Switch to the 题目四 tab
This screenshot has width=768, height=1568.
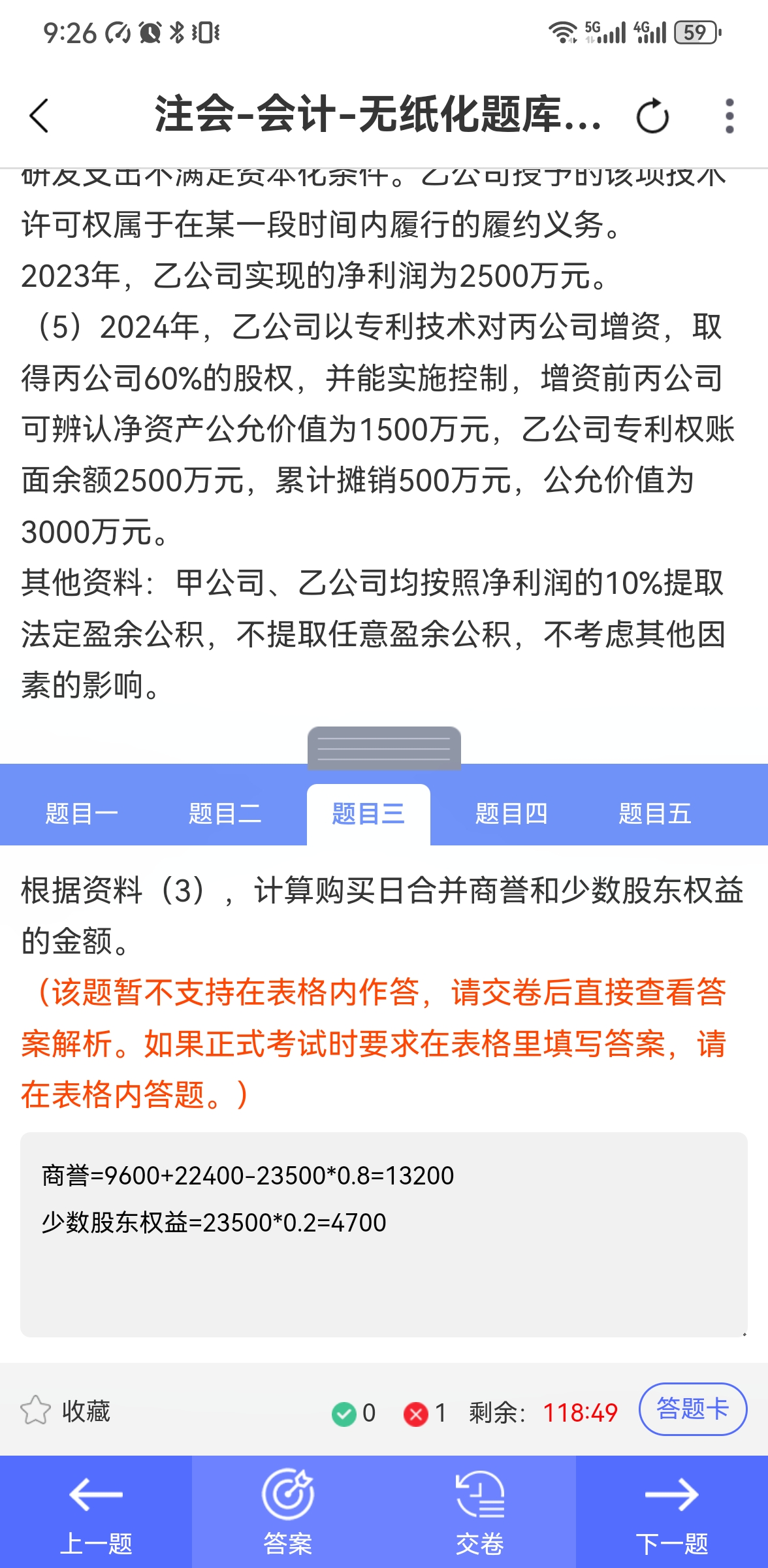click(511, 814)
